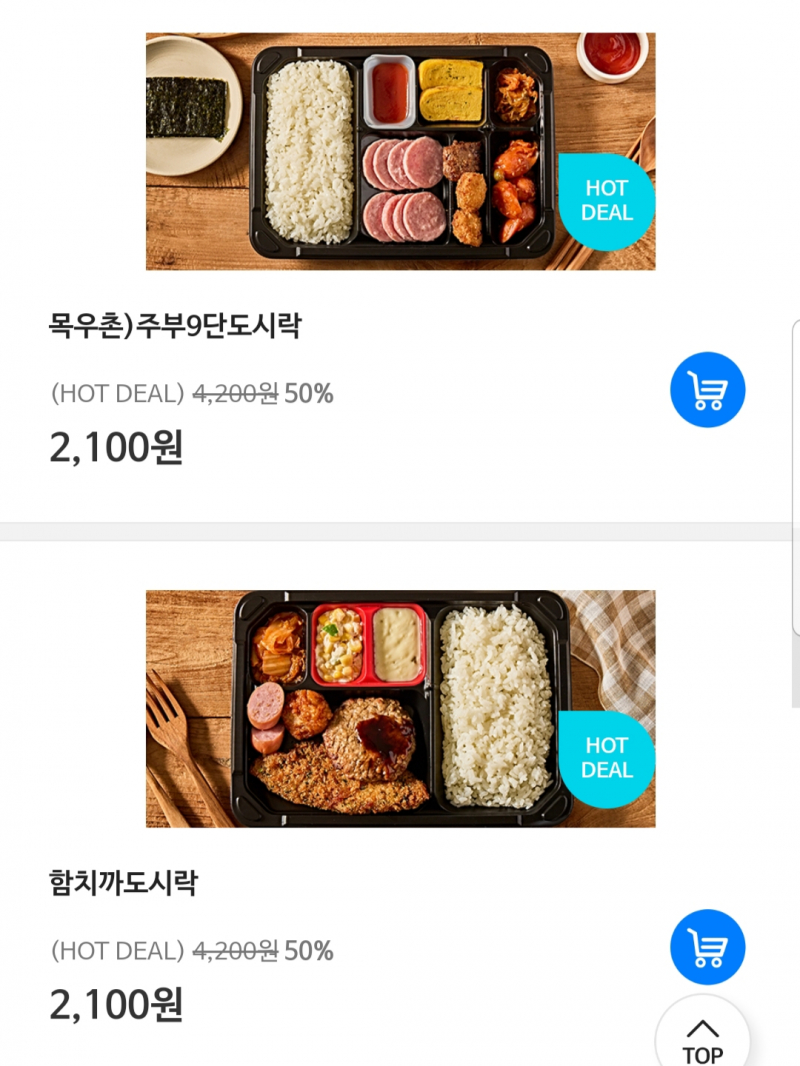The height and width of the screenshot is (1066, 800).
Task: Add 목우촌)주부9단도시락 to the cart
Action: 707,390
